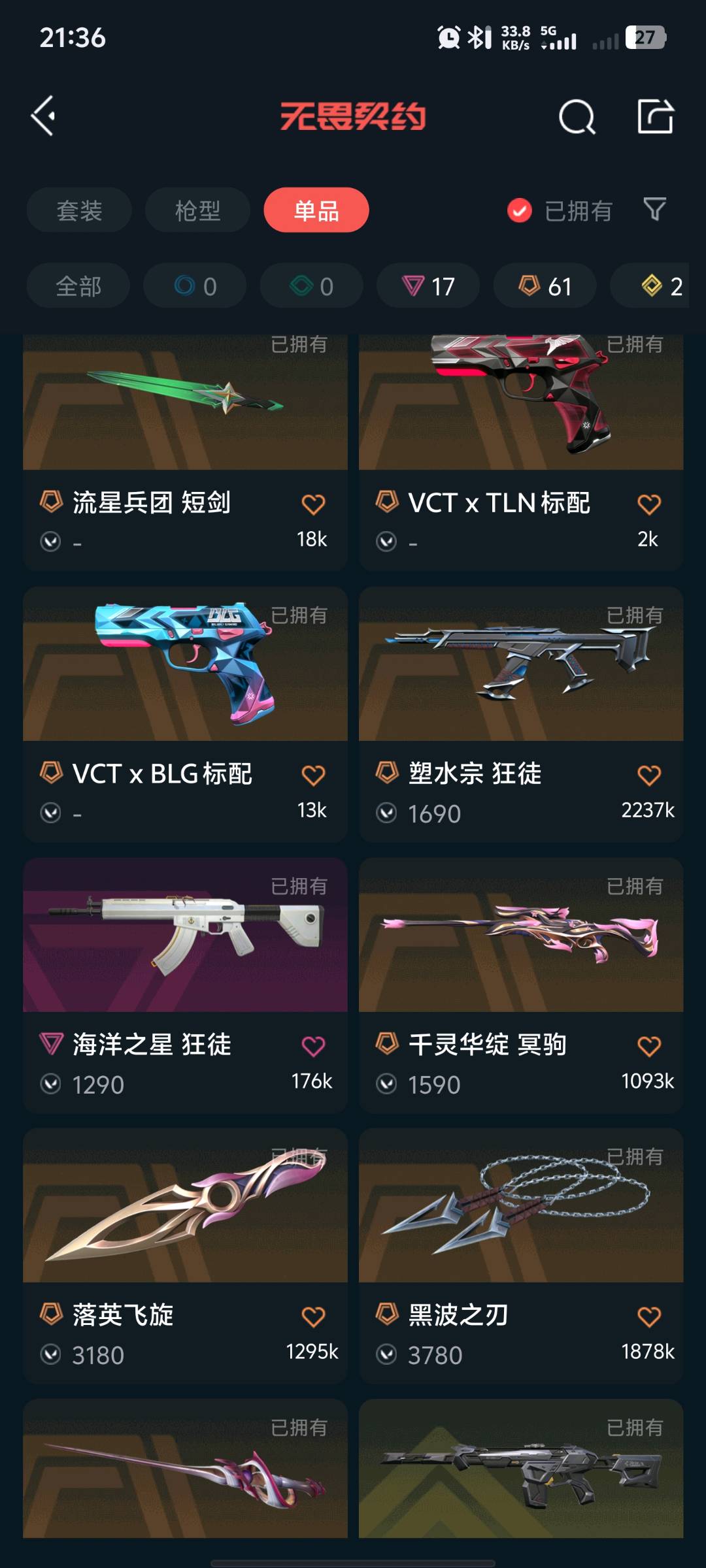706x1568 pixels.
Task: Select the 全部 rarity chip
Action: tap(78, 286)
